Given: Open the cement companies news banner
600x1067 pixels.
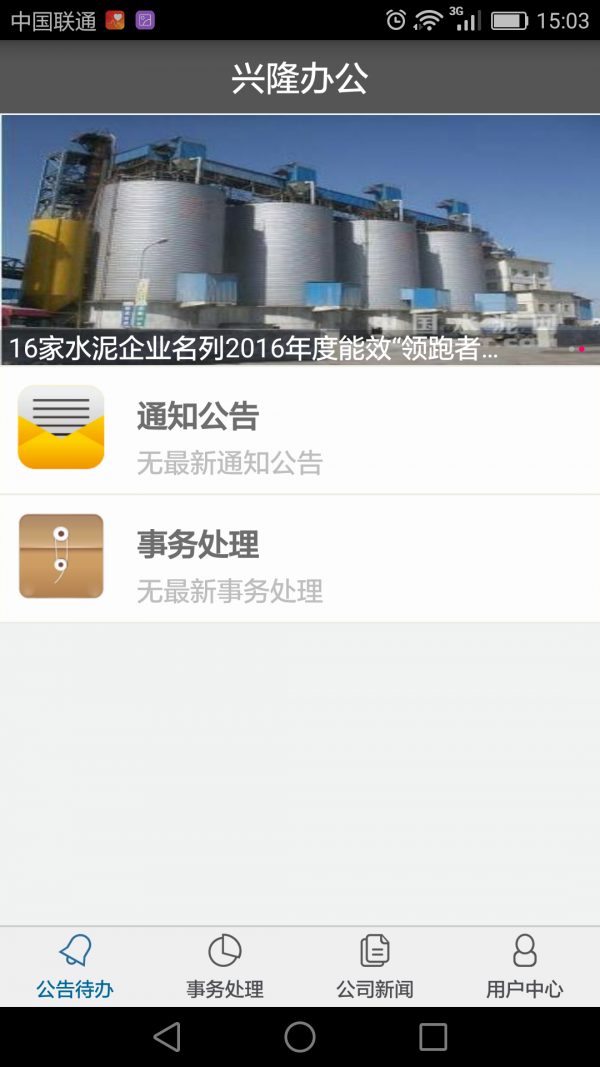Looking at the screenshot, I should [x=300, y=240].
